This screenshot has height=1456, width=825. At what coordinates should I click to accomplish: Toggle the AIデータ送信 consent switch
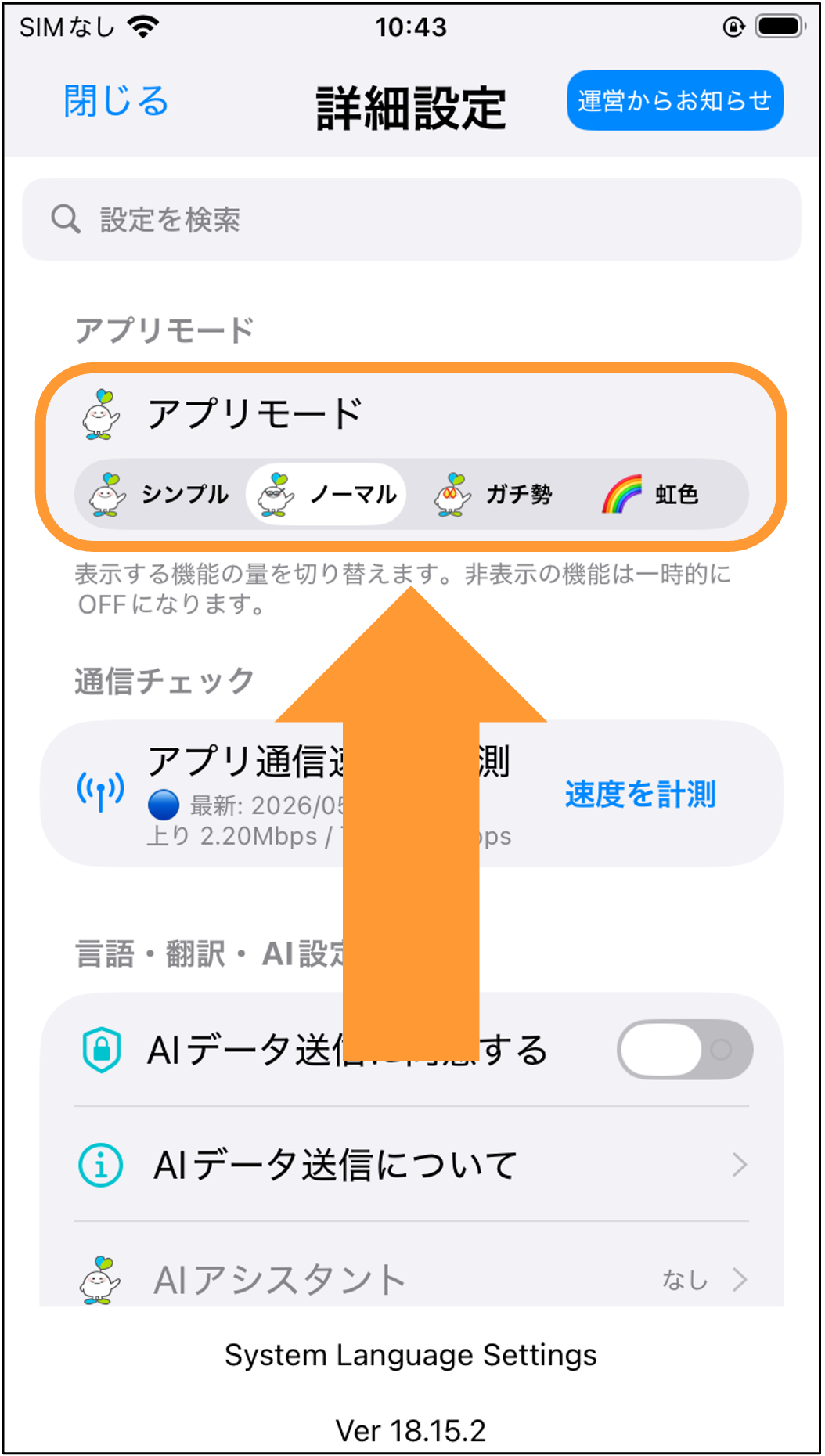tap(685, 1049)
